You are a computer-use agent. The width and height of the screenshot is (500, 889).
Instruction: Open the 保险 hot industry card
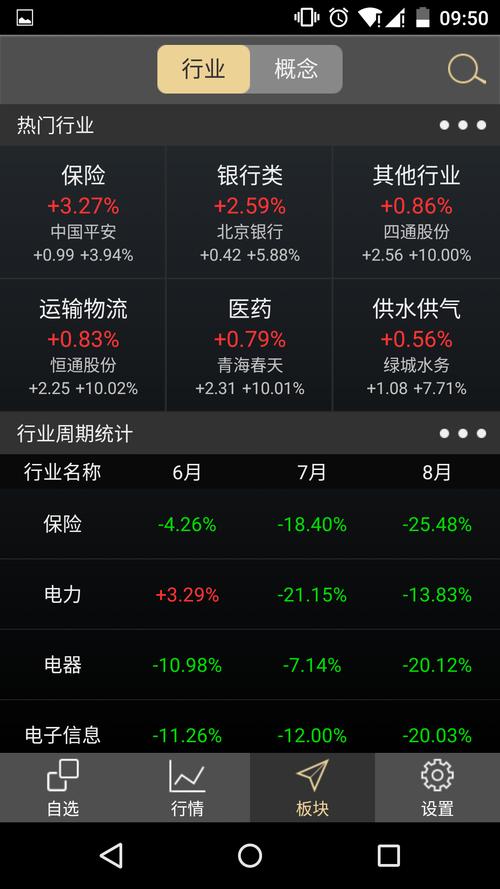[83, 212]
